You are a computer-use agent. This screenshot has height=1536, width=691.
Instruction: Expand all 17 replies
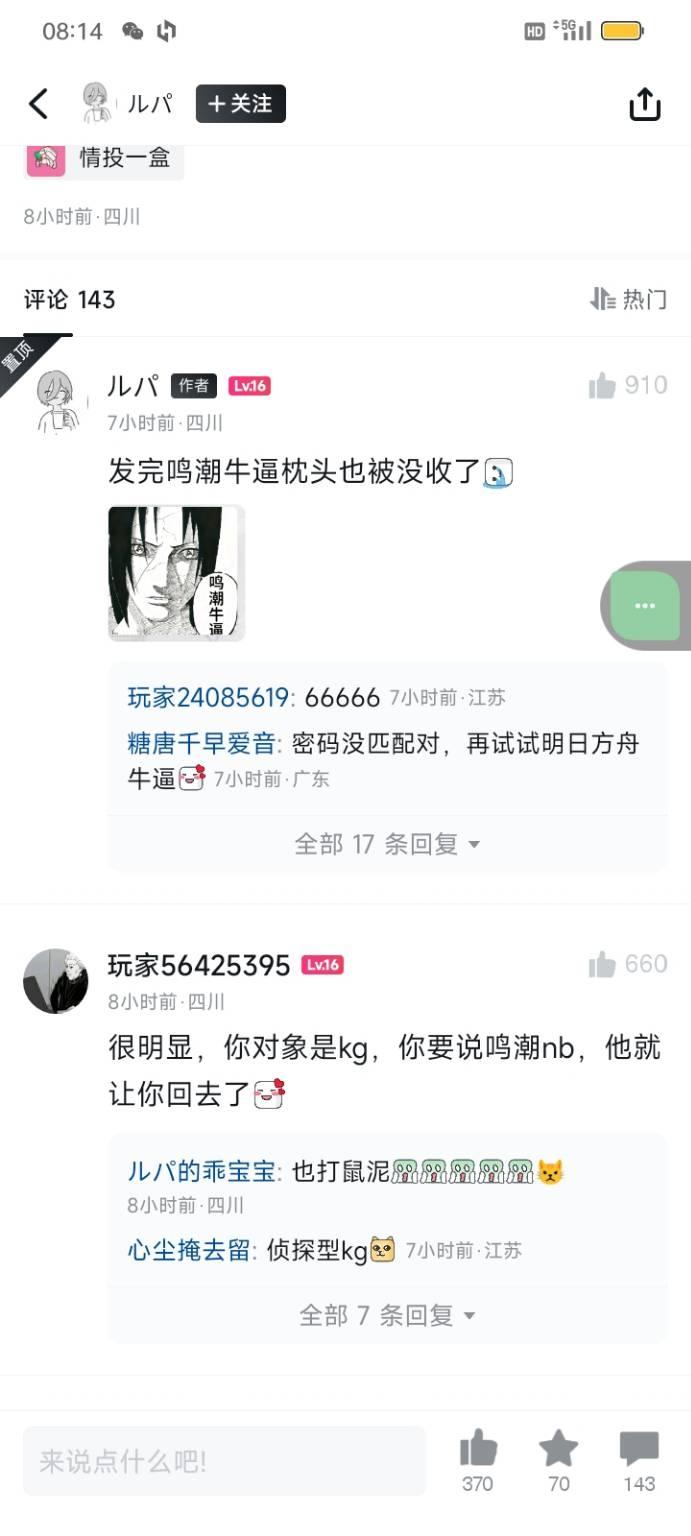pos(387,844)
